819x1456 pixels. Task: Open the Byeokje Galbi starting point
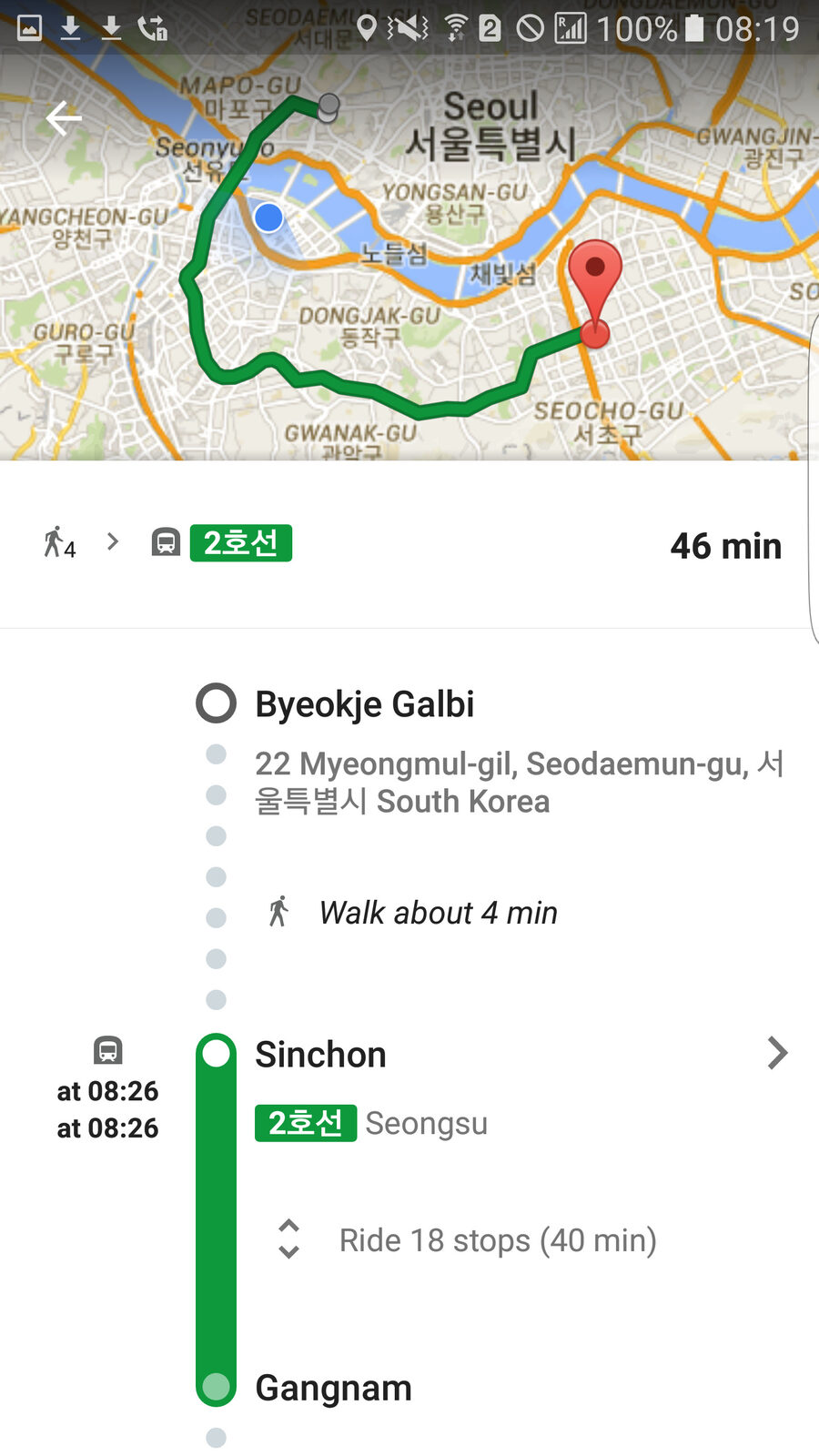(x=364, y=704)
